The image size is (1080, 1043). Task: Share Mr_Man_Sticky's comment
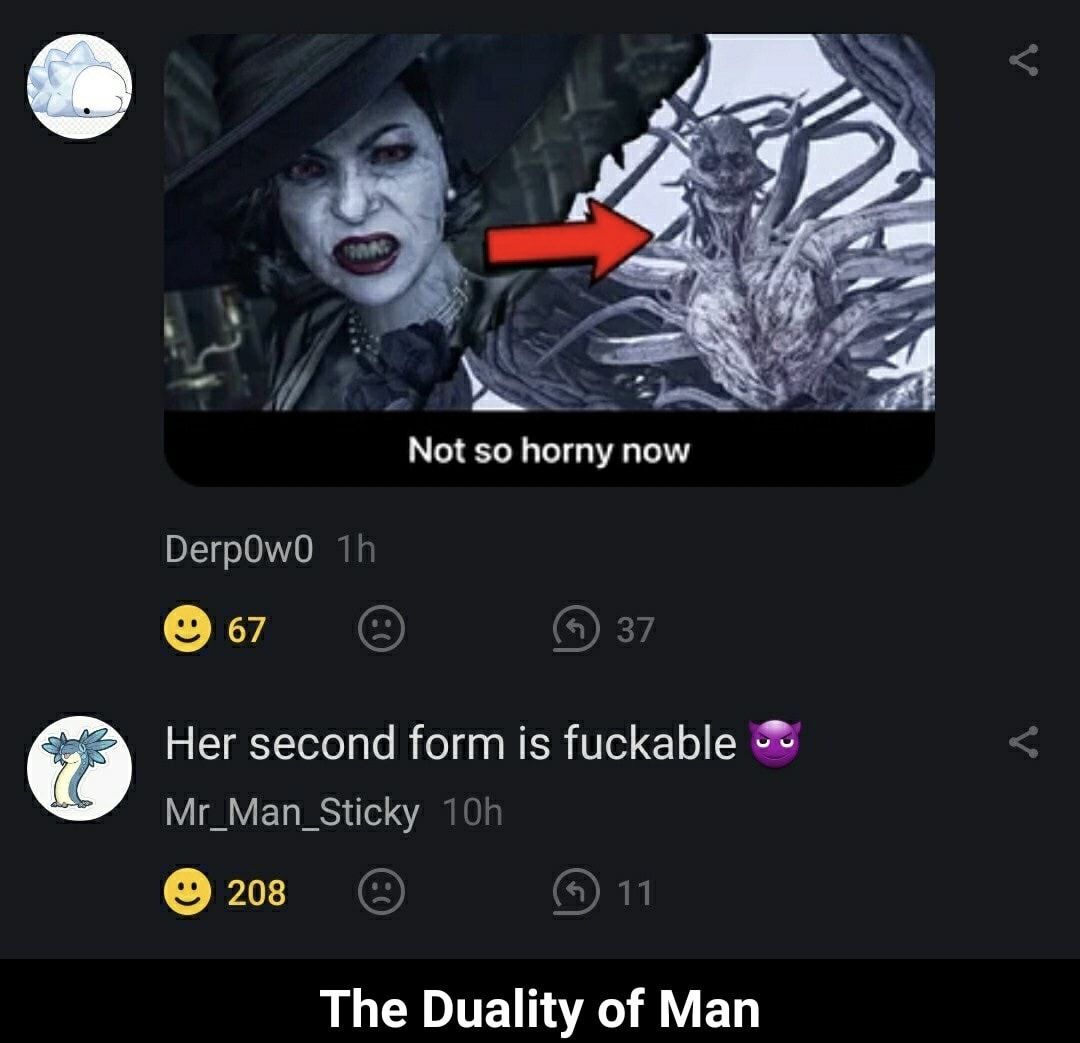coord(1023,743)
